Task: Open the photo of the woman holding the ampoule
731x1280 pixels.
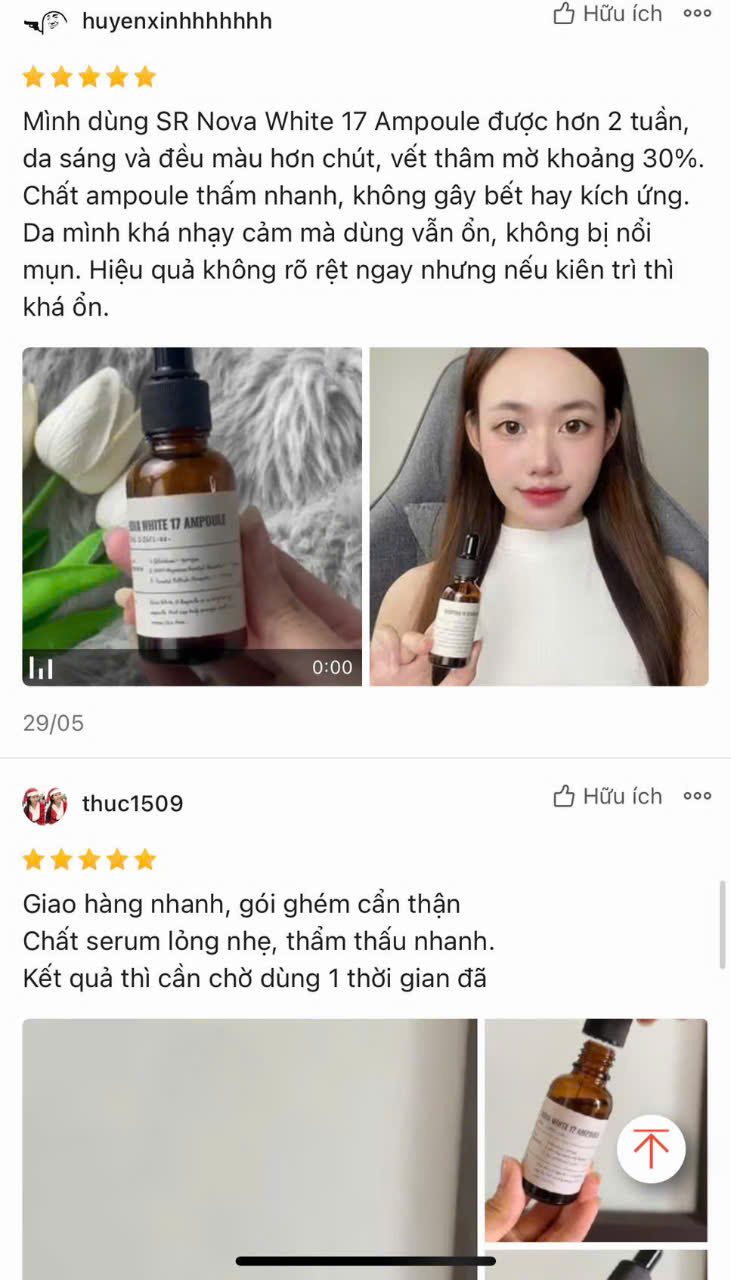Action: tap(539, 516)
